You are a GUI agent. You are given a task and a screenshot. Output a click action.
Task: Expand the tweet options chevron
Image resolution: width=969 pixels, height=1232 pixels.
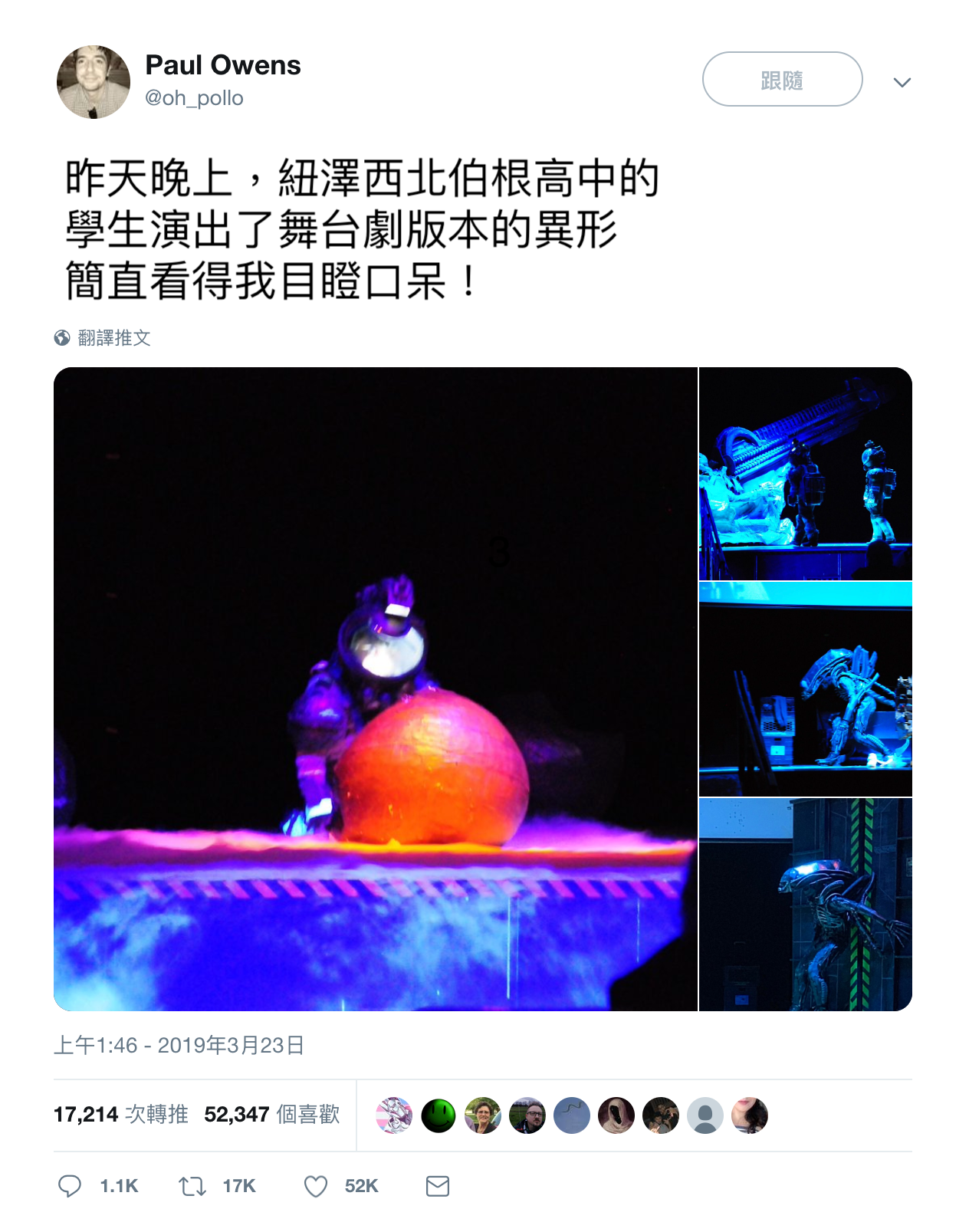[902, 82]
